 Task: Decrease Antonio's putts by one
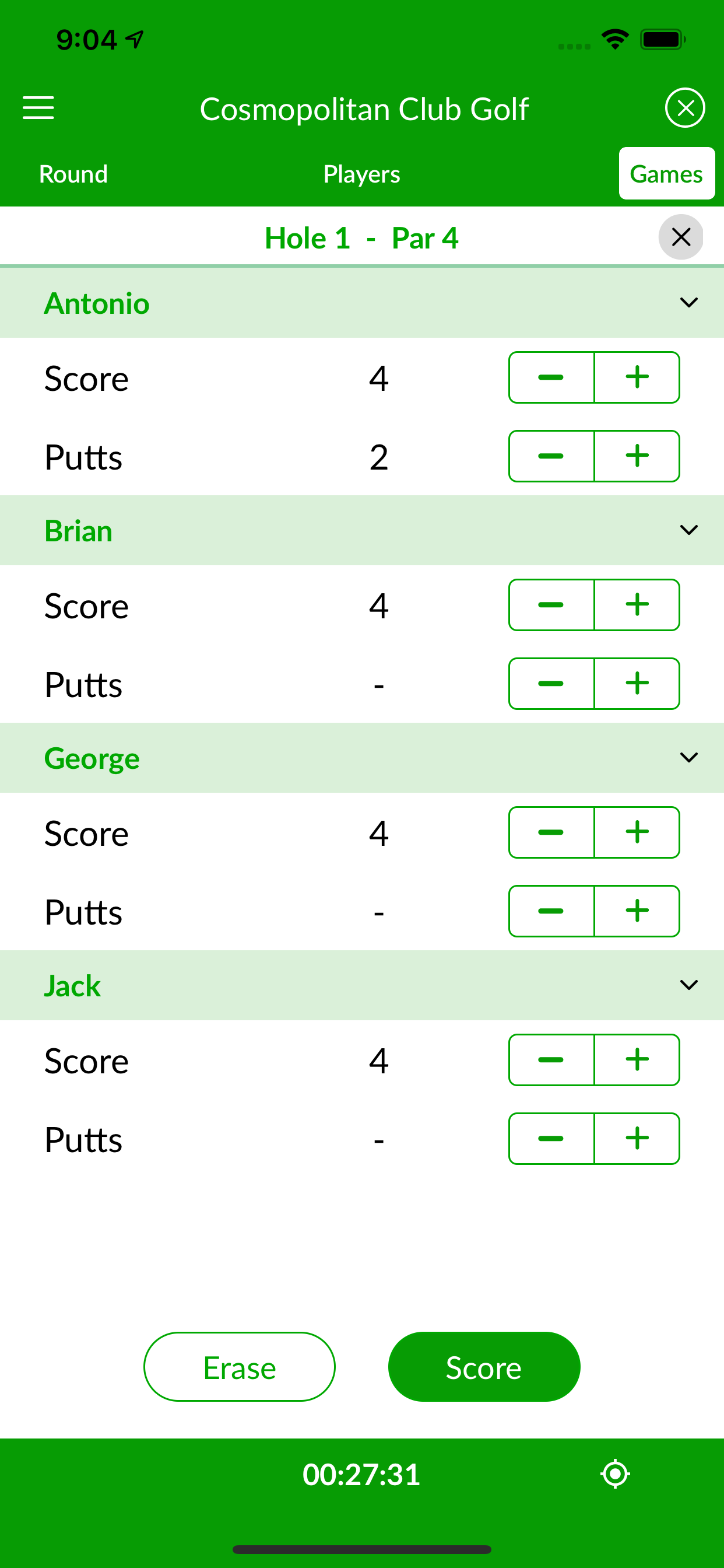click(x=551, y=457)
